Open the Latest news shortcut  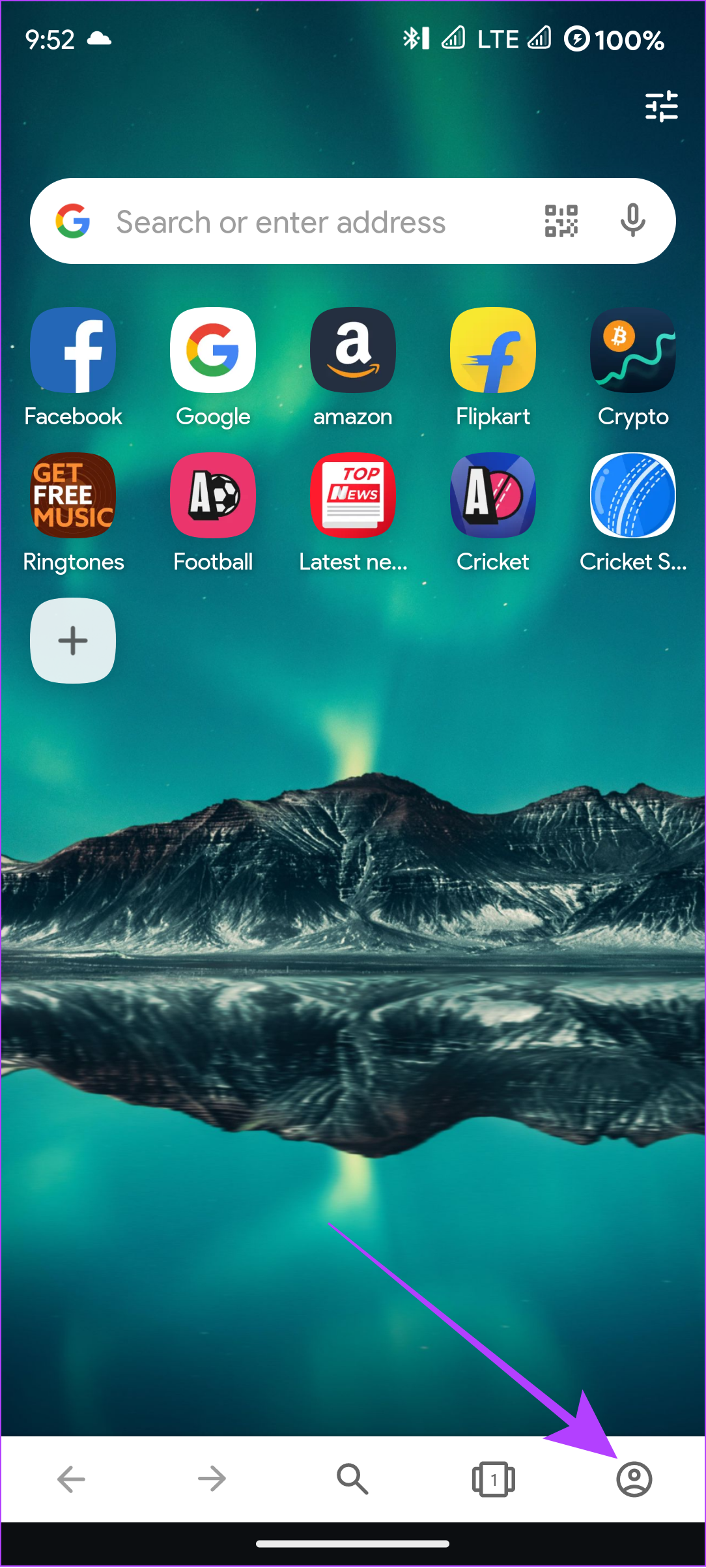(x=353, y=496)
